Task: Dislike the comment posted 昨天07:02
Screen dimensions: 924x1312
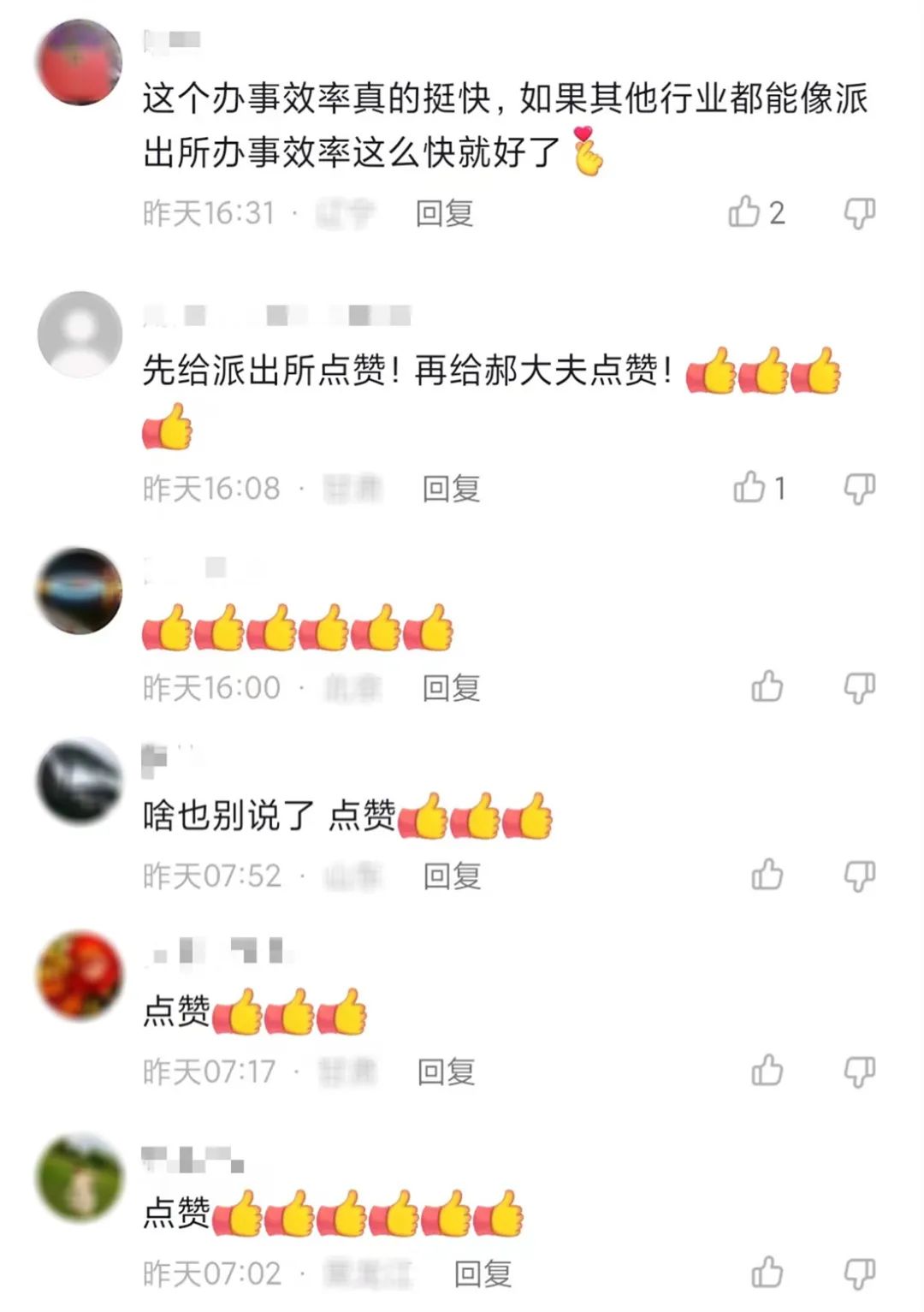Action: (x=859, y=1273)
